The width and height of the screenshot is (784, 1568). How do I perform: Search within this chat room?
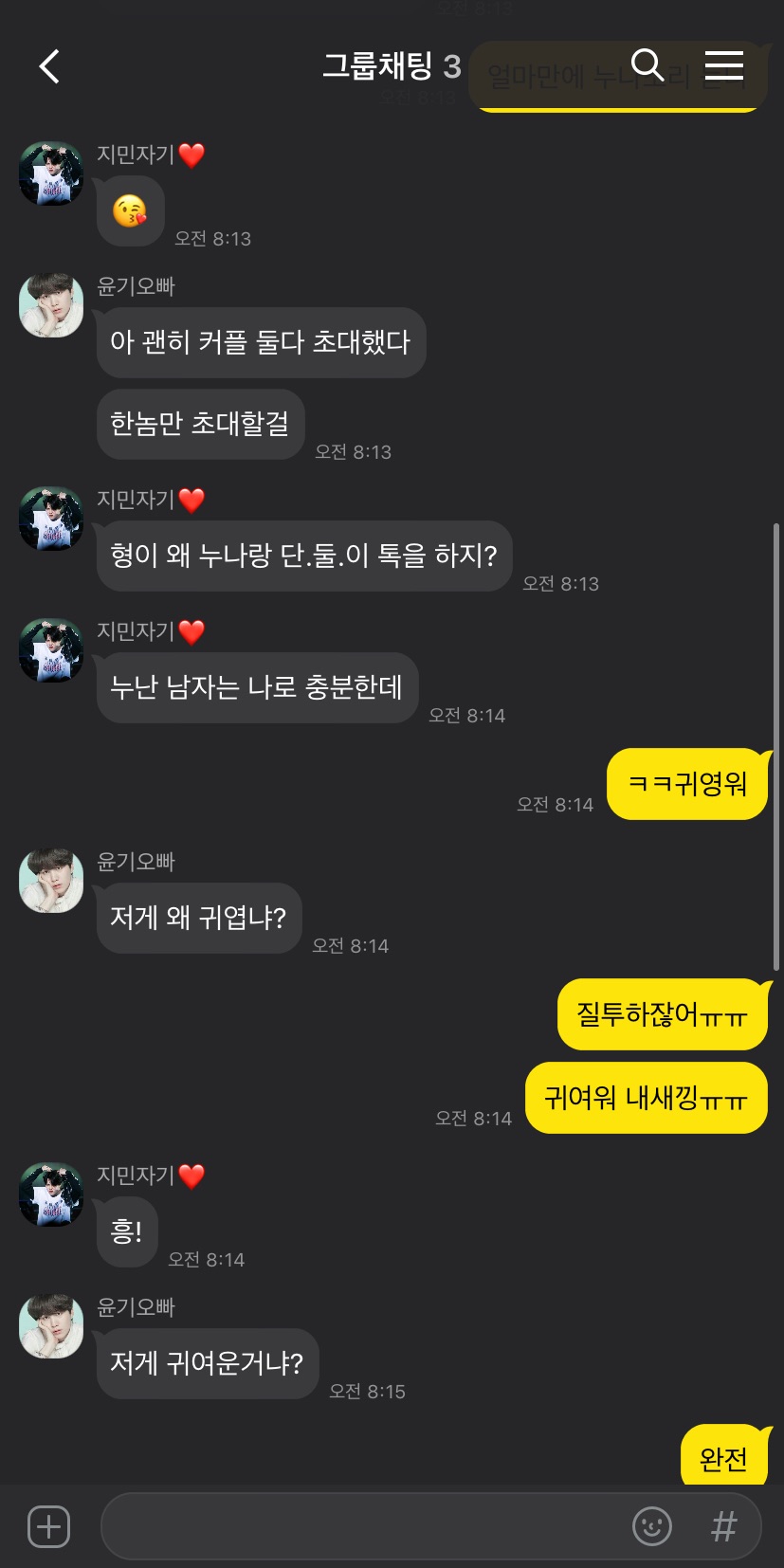point(647,65)
